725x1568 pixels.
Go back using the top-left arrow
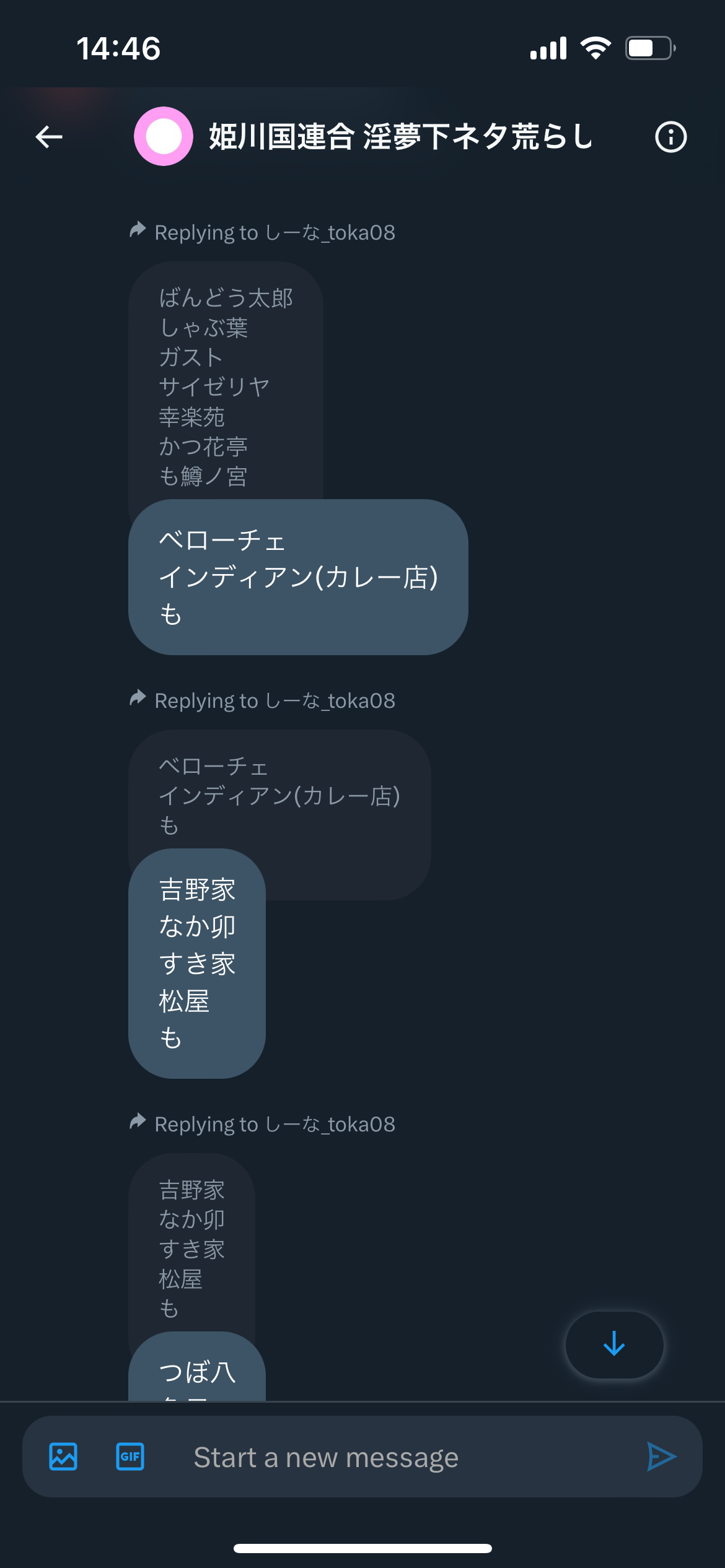(x=49, y=137)
